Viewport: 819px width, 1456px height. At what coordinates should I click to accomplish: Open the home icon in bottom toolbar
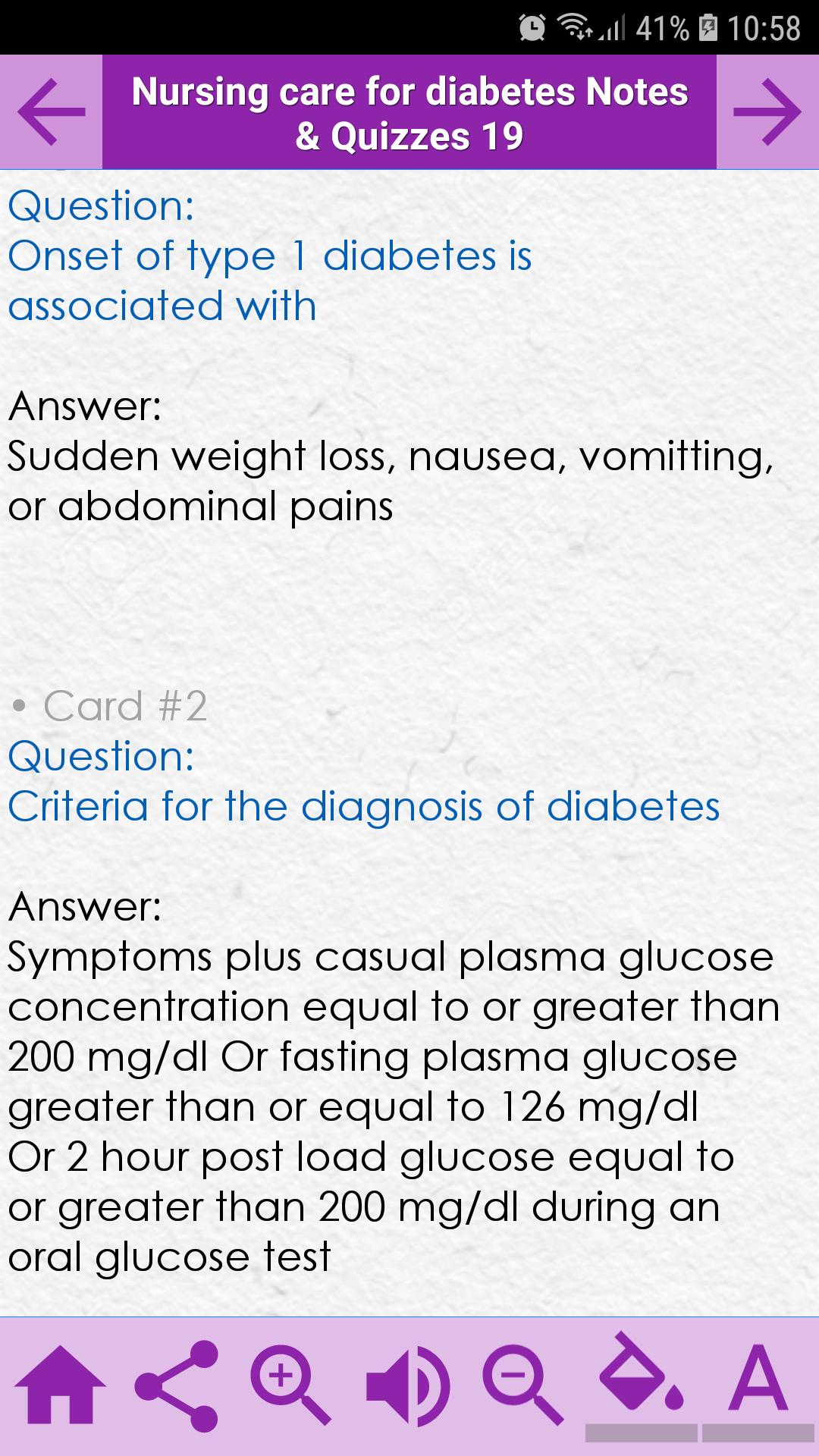(61, 1385)
